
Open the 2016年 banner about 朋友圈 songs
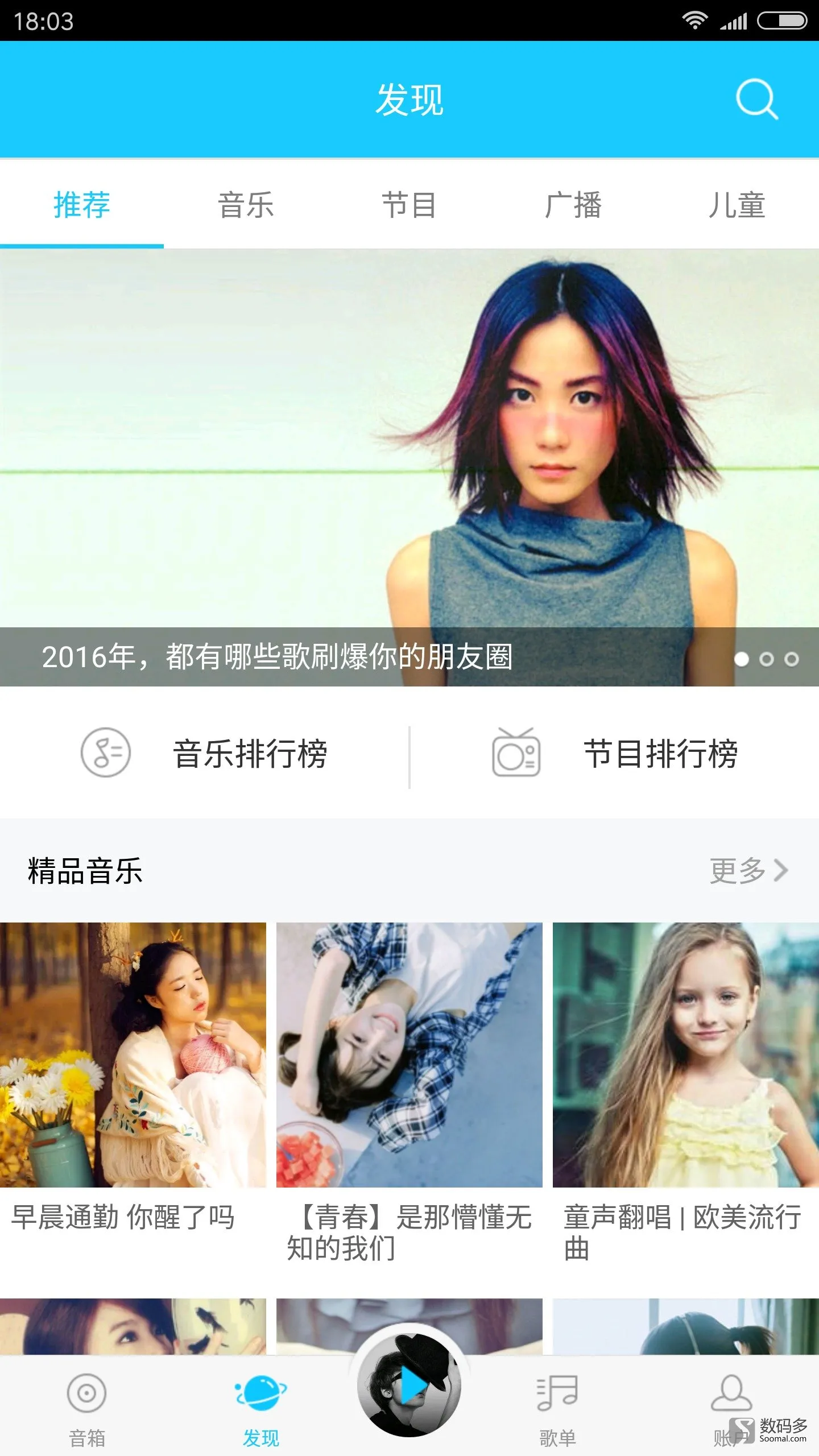point(409,468)
